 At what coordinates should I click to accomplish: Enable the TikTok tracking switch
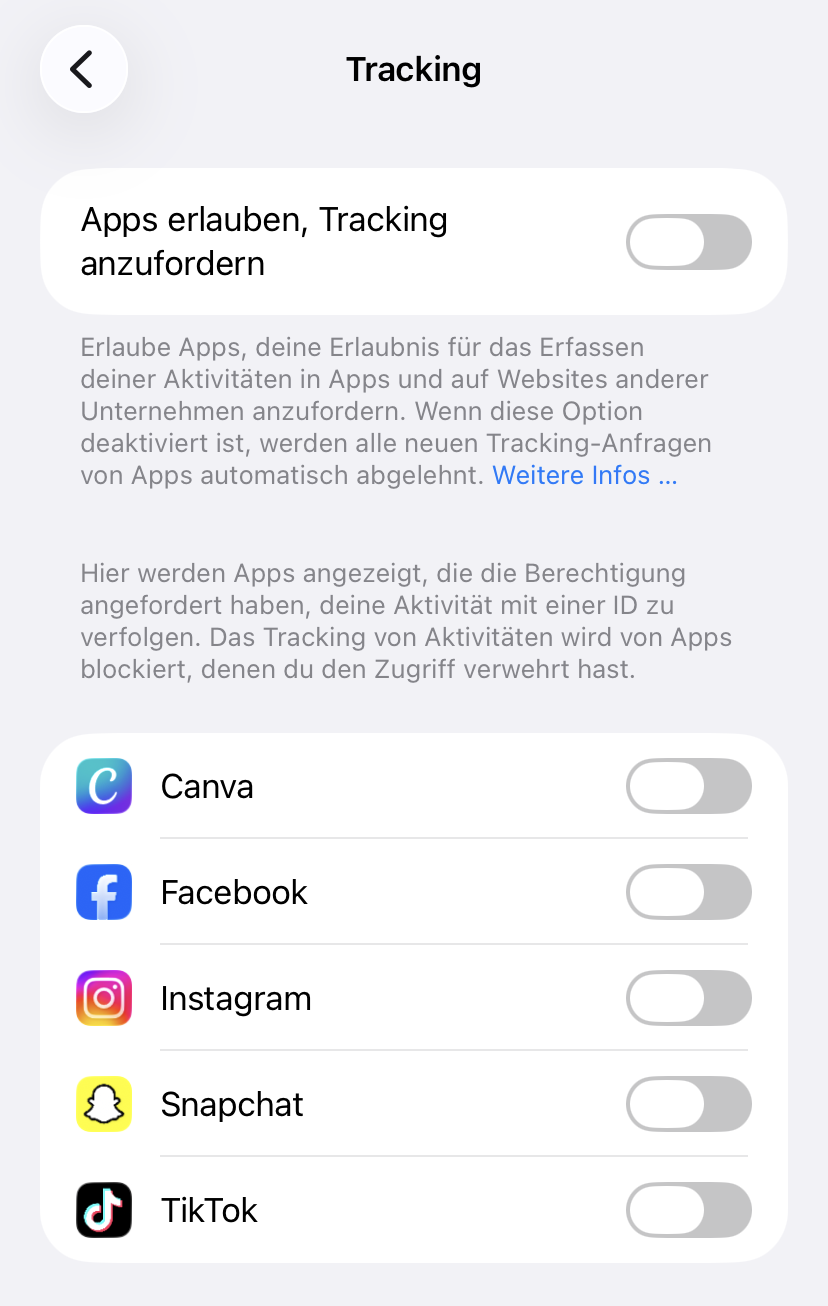point(688,1210)
